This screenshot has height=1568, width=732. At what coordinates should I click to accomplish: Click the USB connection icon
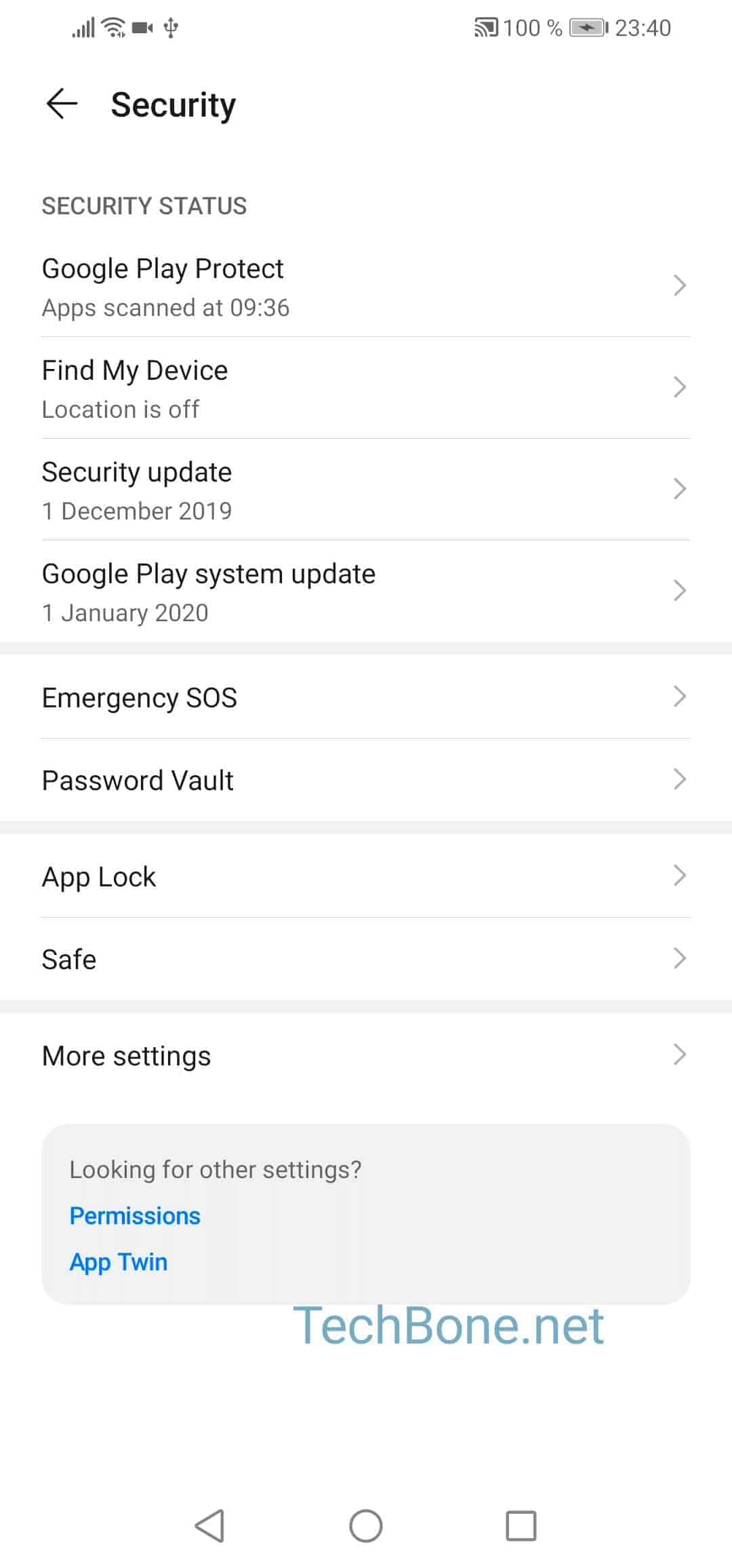[x=171, y=27]
